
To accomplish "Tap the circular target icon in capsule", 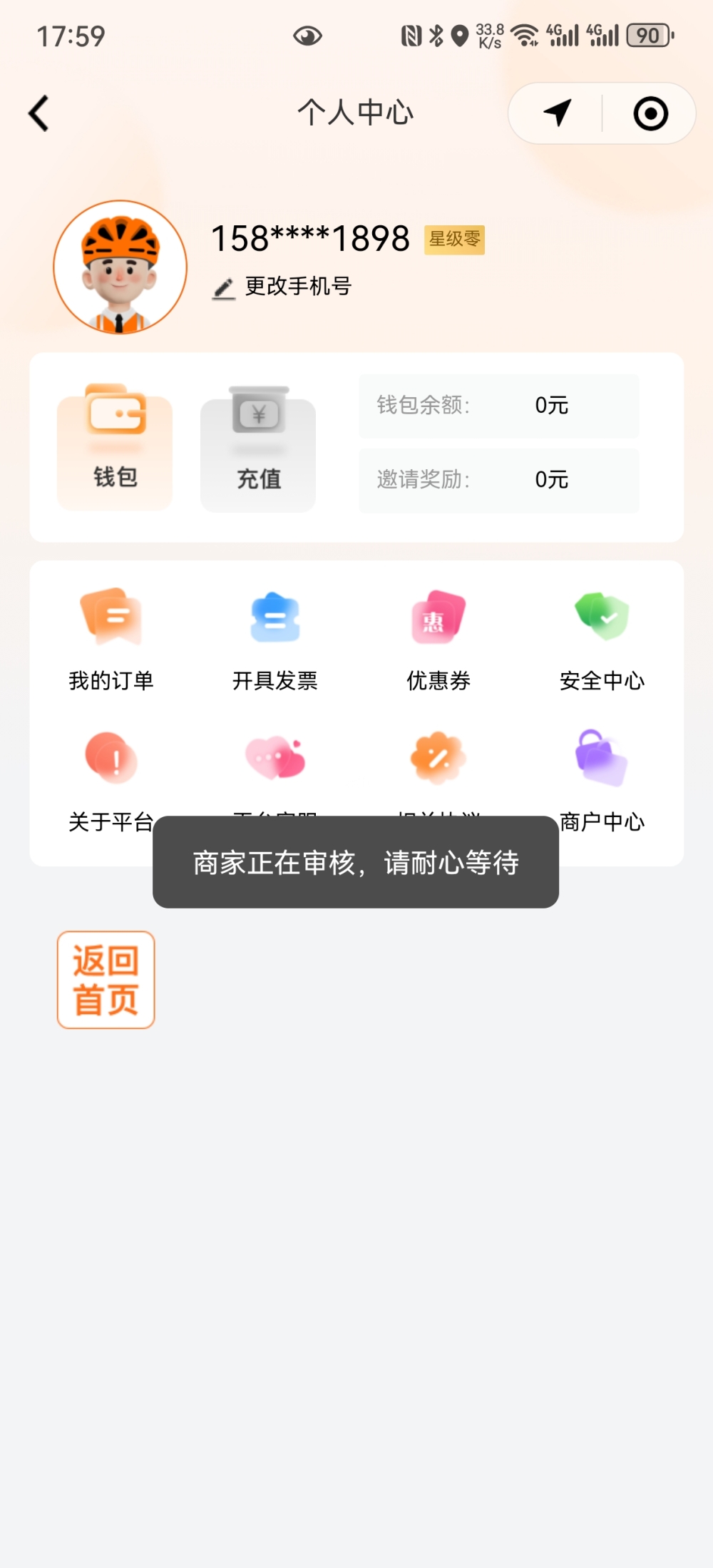I will pos(650,113).
